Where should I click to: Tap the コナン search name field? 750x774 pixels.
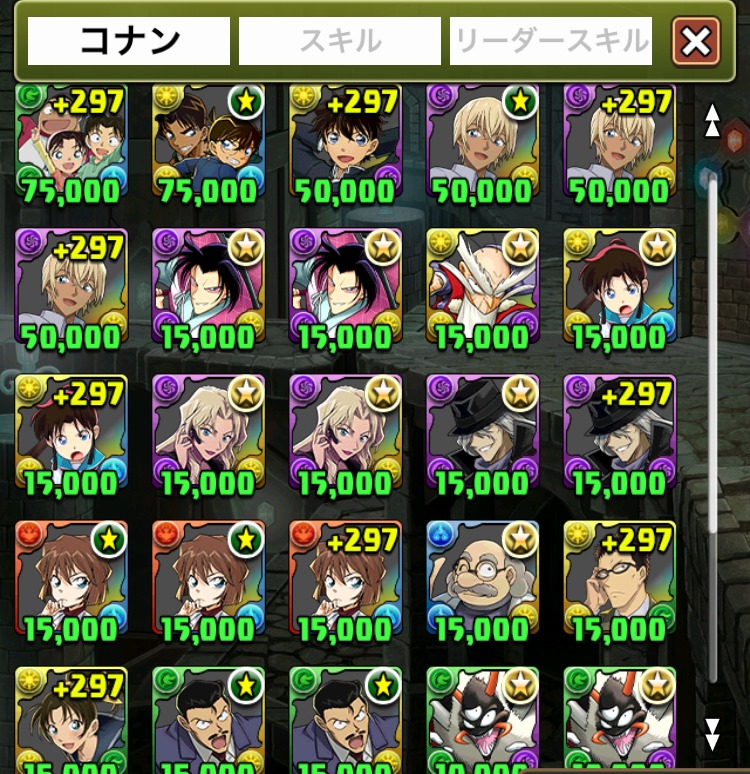click(x=129, y=41)
